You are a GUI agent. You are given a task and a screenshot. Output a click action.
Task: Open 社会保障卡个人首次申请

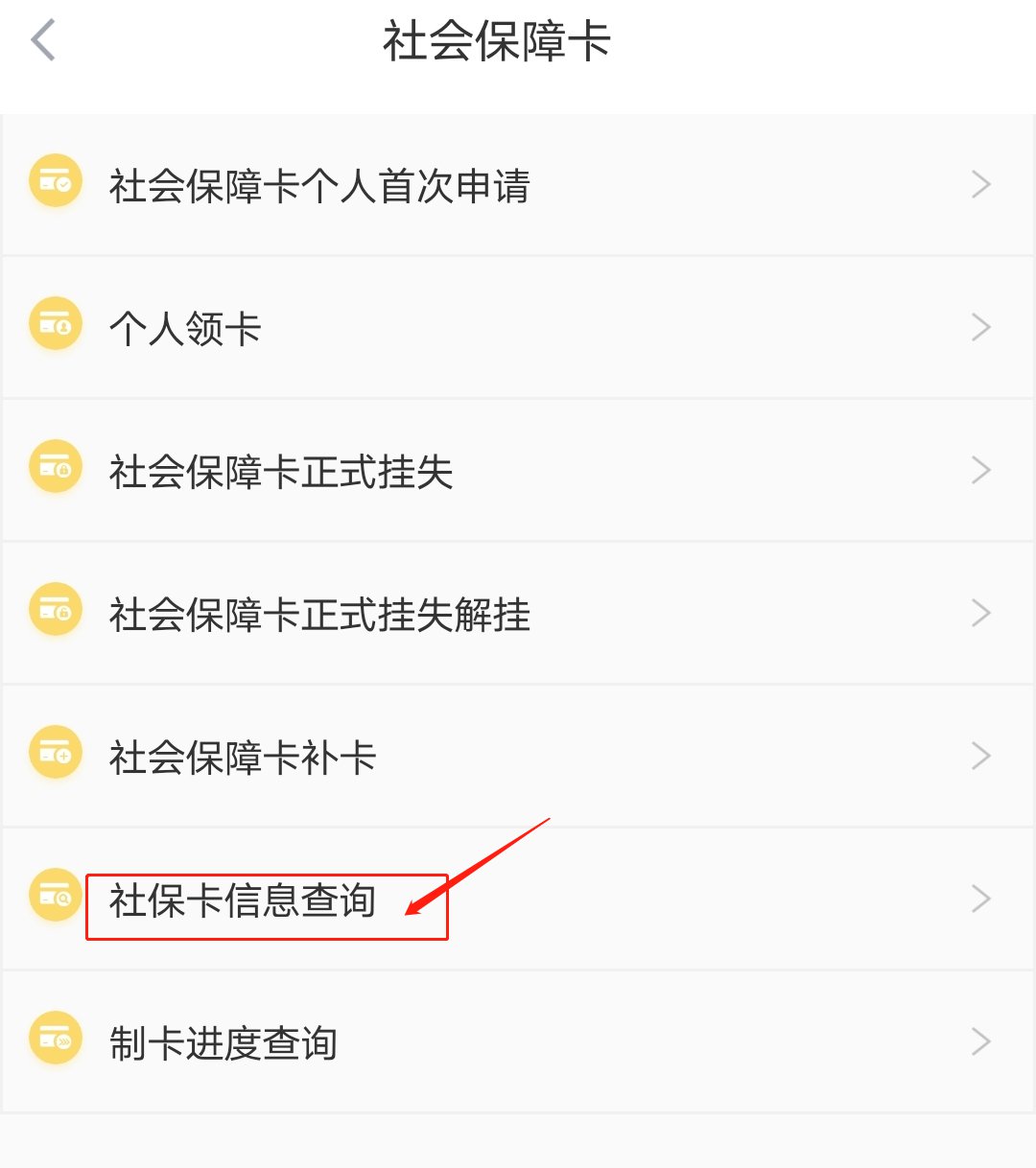pyautogui.click(x=319, y=185)
